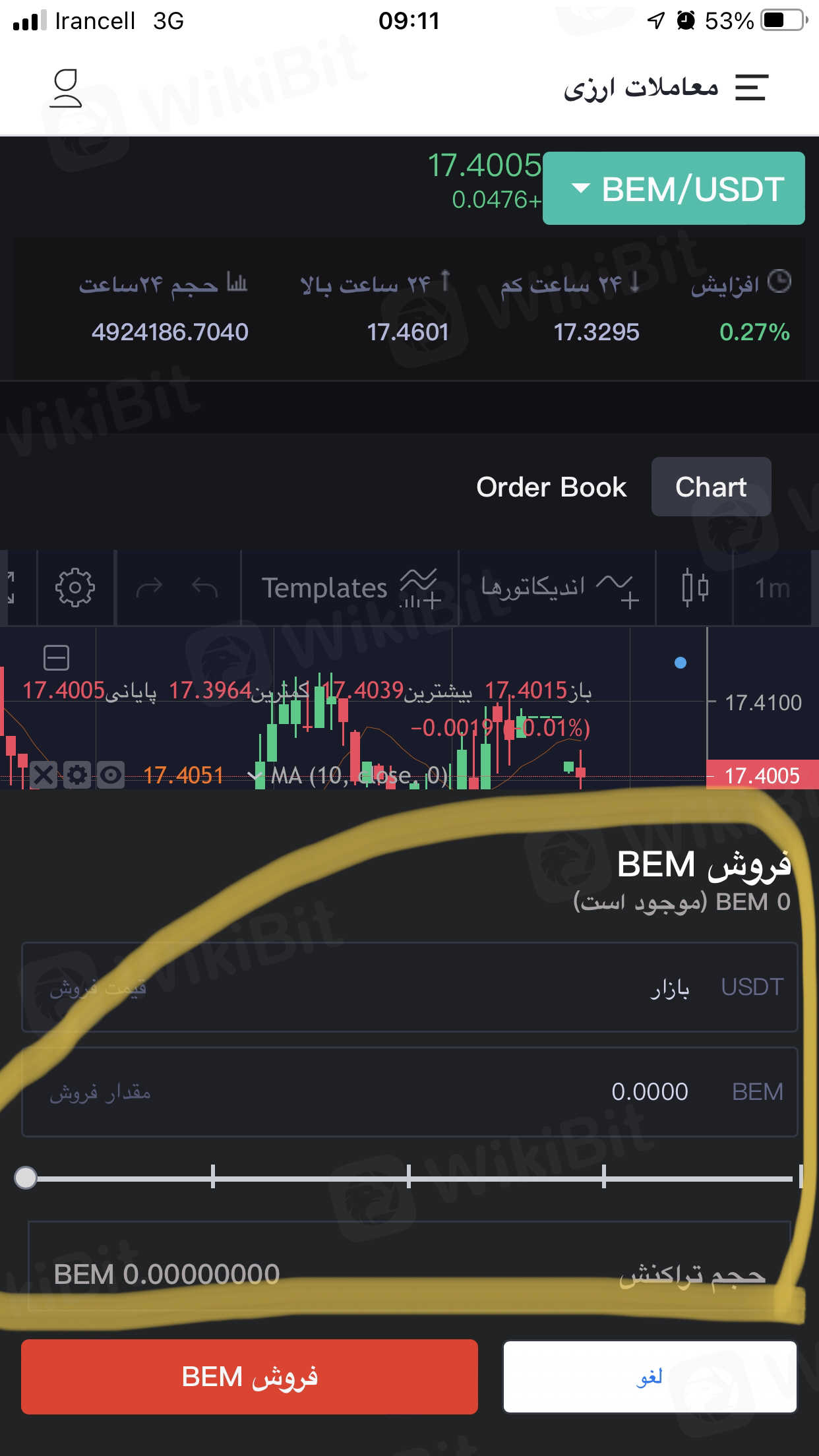Switch to the Order Book tab

(x=551, y=487)
